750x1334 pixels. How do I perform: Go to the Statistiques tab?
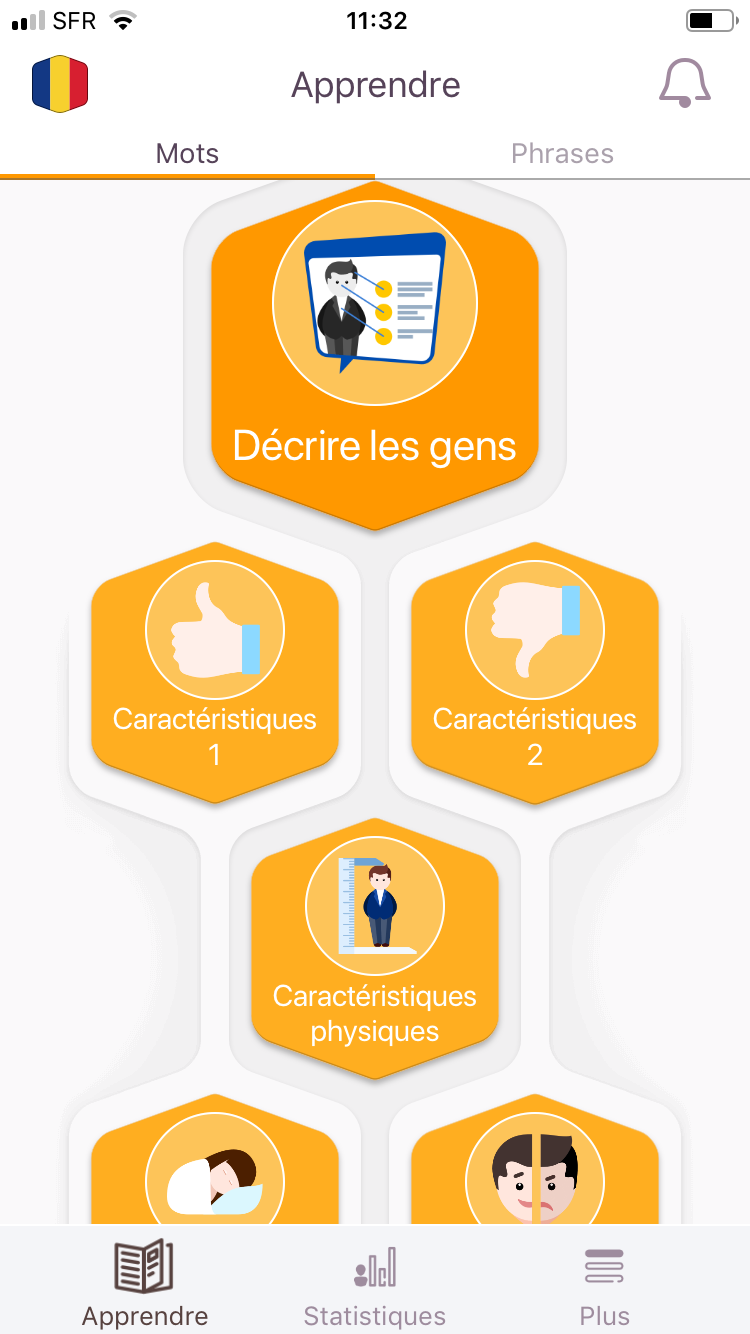coord(375,1285)
